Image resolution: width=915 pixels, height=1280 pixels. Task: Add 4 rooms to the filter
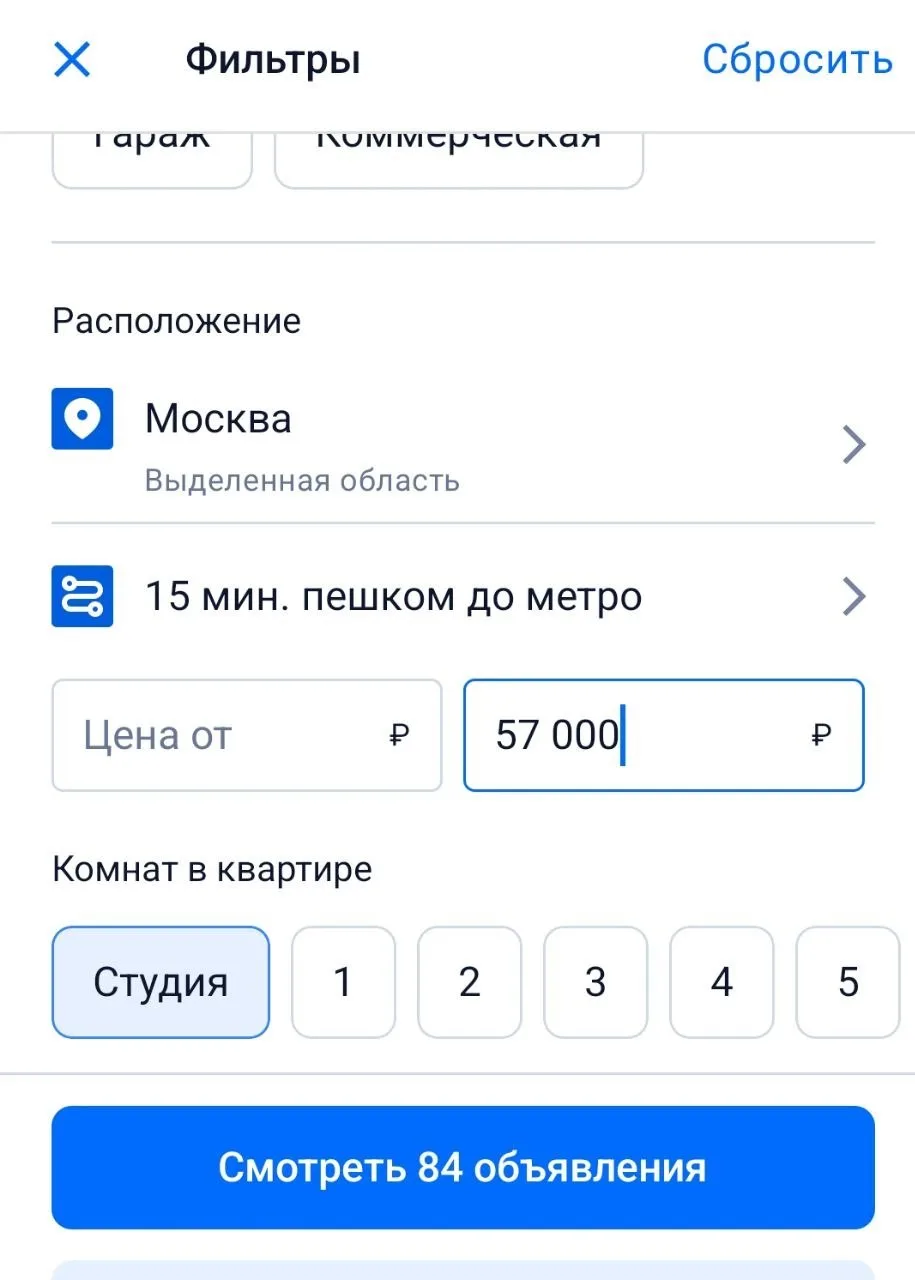click(721, 982)
